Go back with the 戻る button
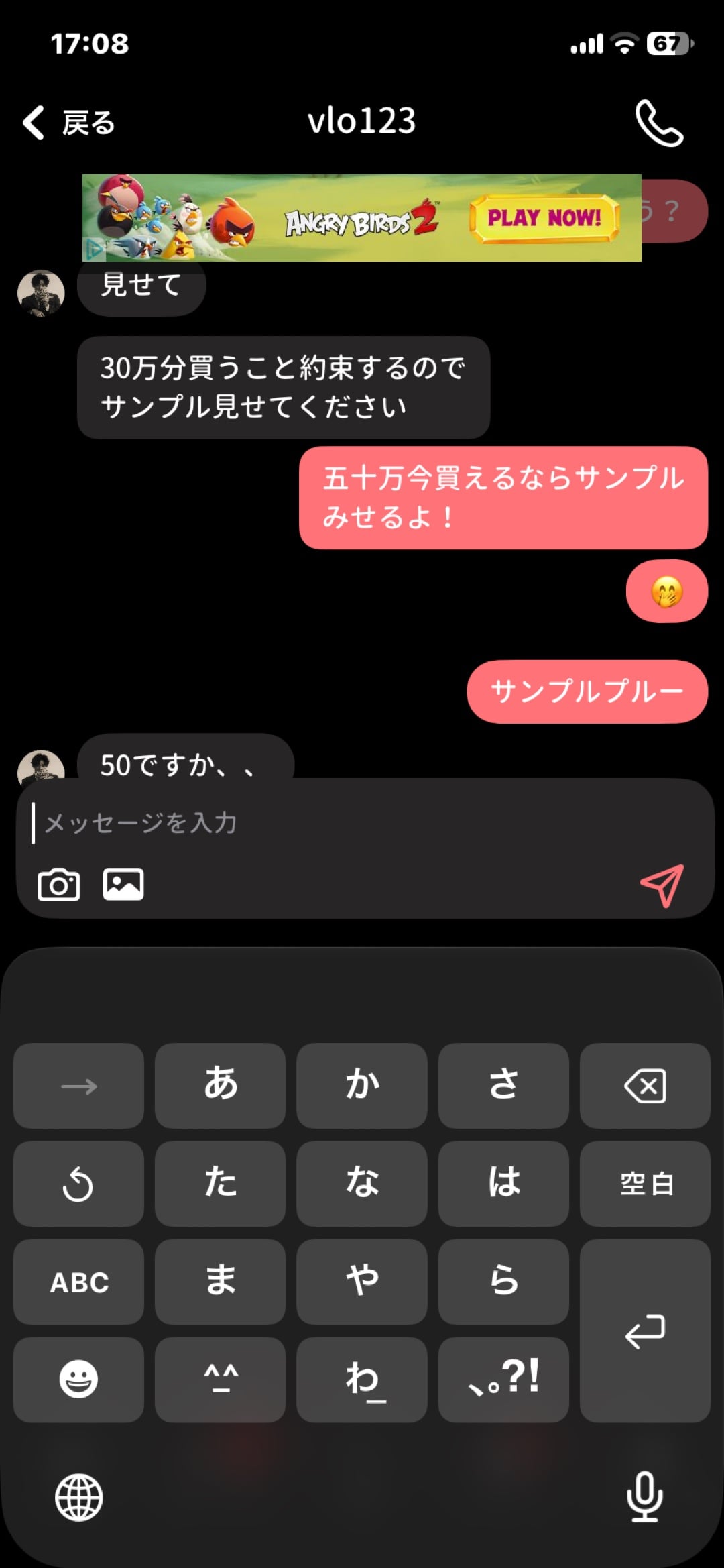This screenshot has height=1568, width=724. click(68, 123)
